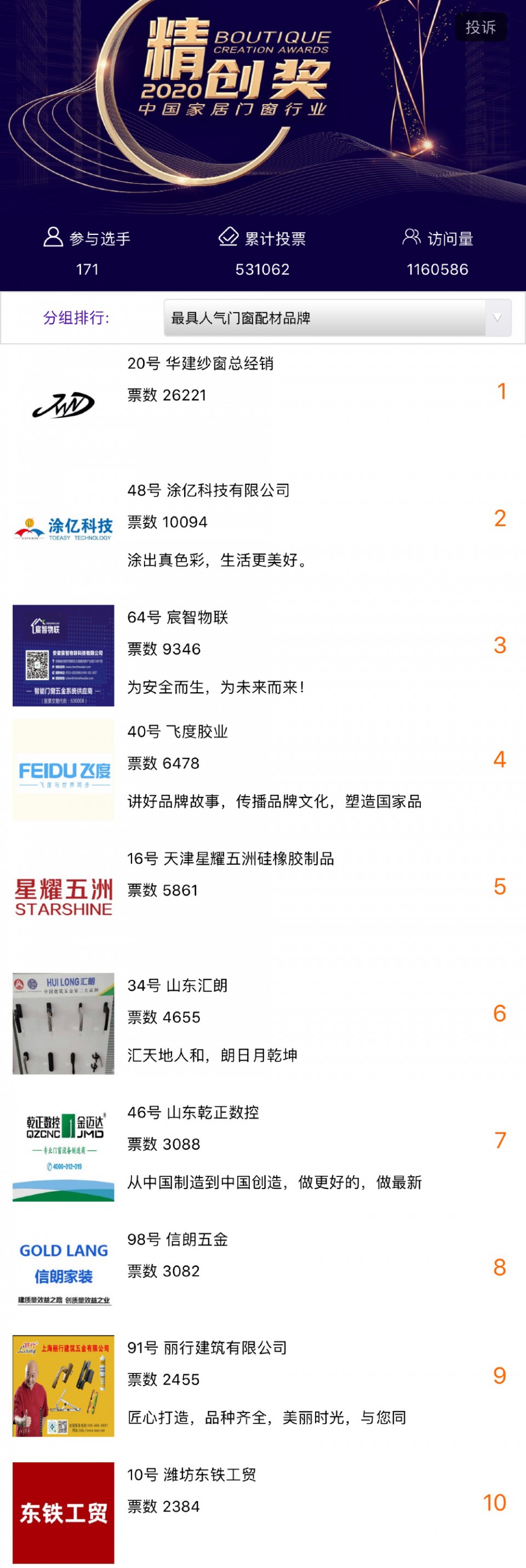Select 40号 飞度胶业 entry

(x=177, y=732)
